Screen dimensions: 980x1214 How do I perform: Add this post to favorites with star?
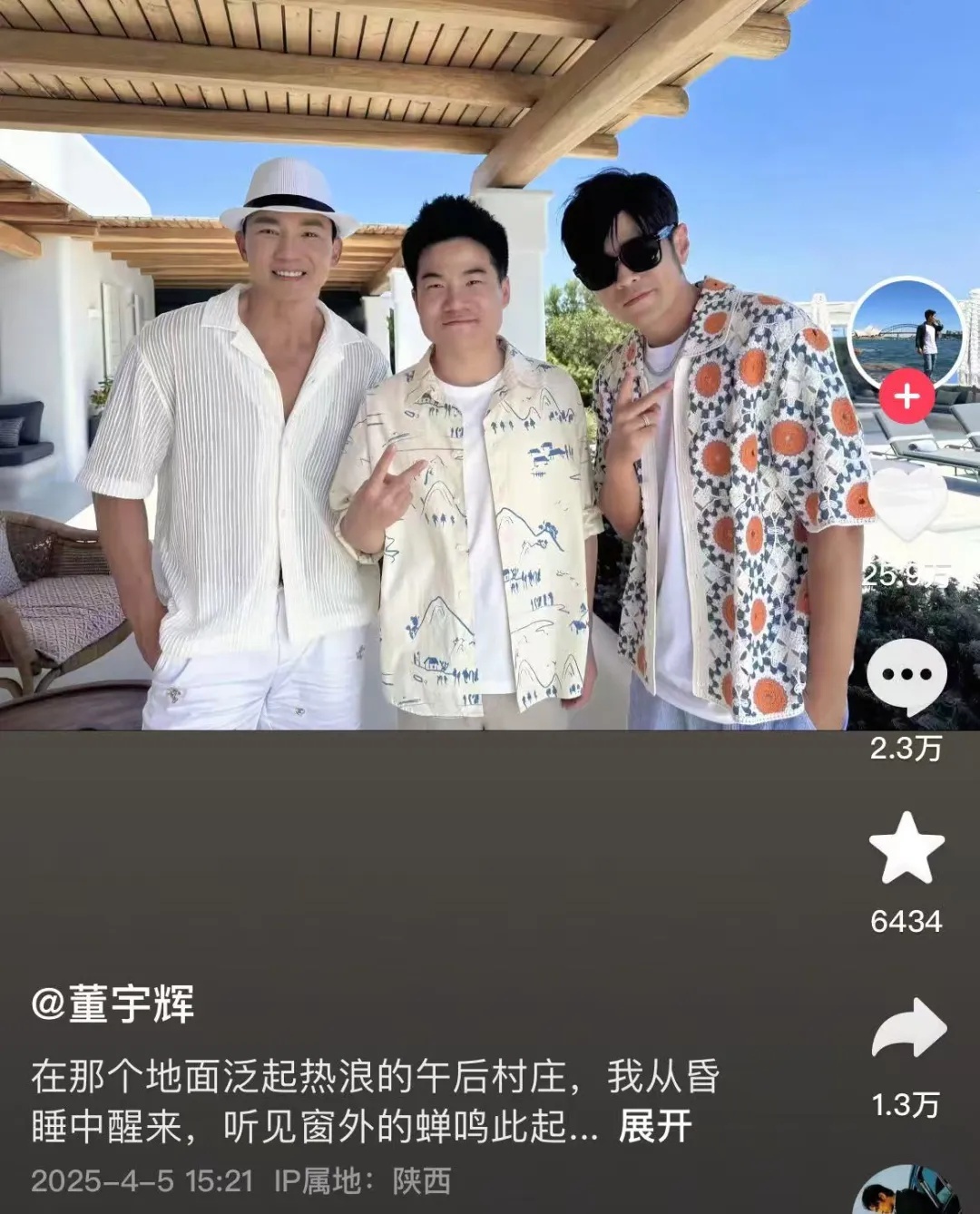click(906, 848)
